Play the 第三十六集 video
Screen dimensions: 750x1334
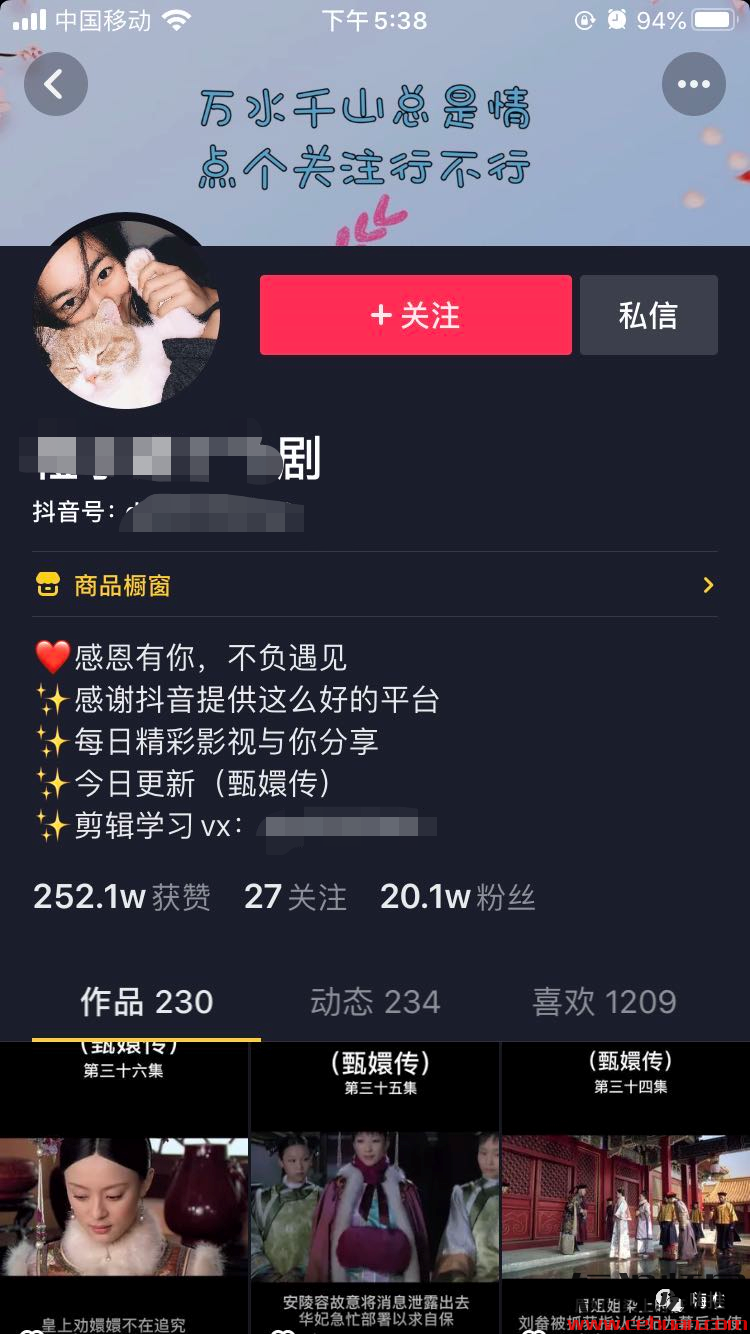coord(124,1190)
